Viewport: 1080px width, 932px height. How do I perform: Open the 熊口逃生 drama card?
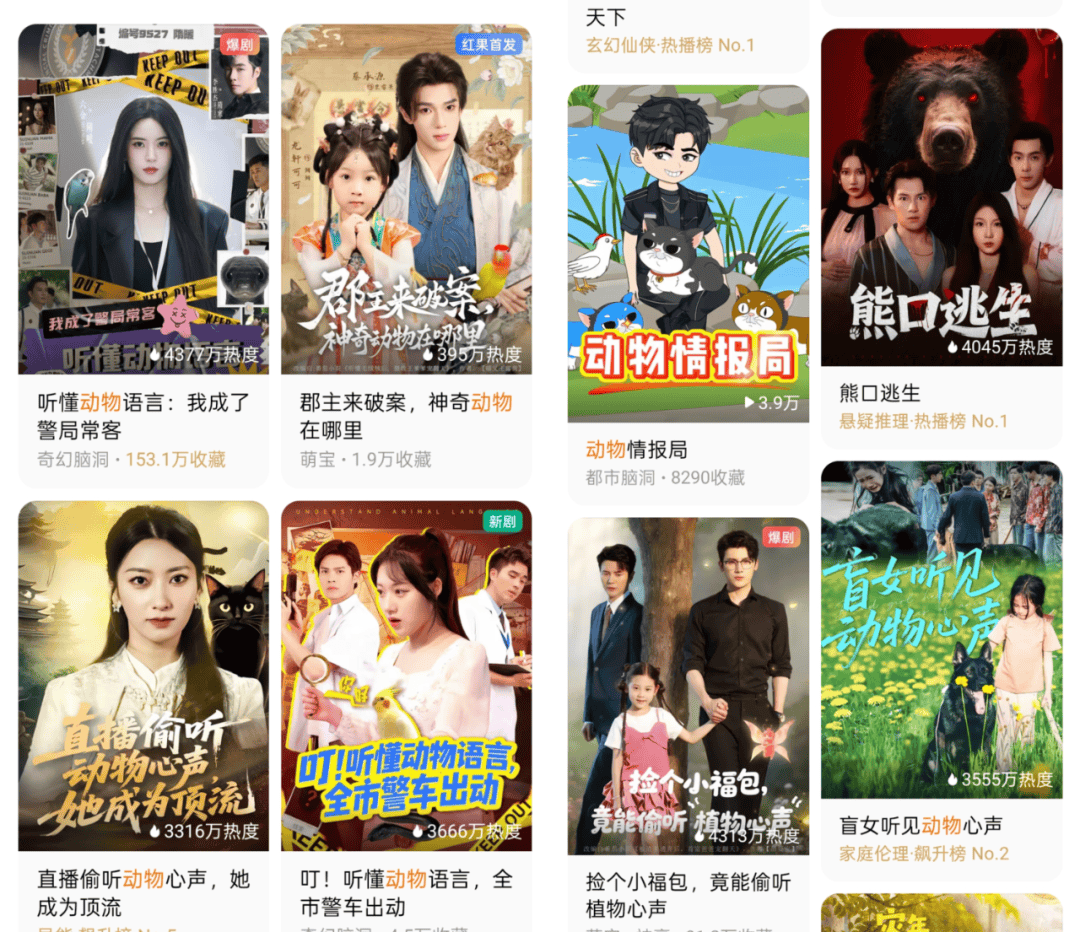[x=941, y=198]
